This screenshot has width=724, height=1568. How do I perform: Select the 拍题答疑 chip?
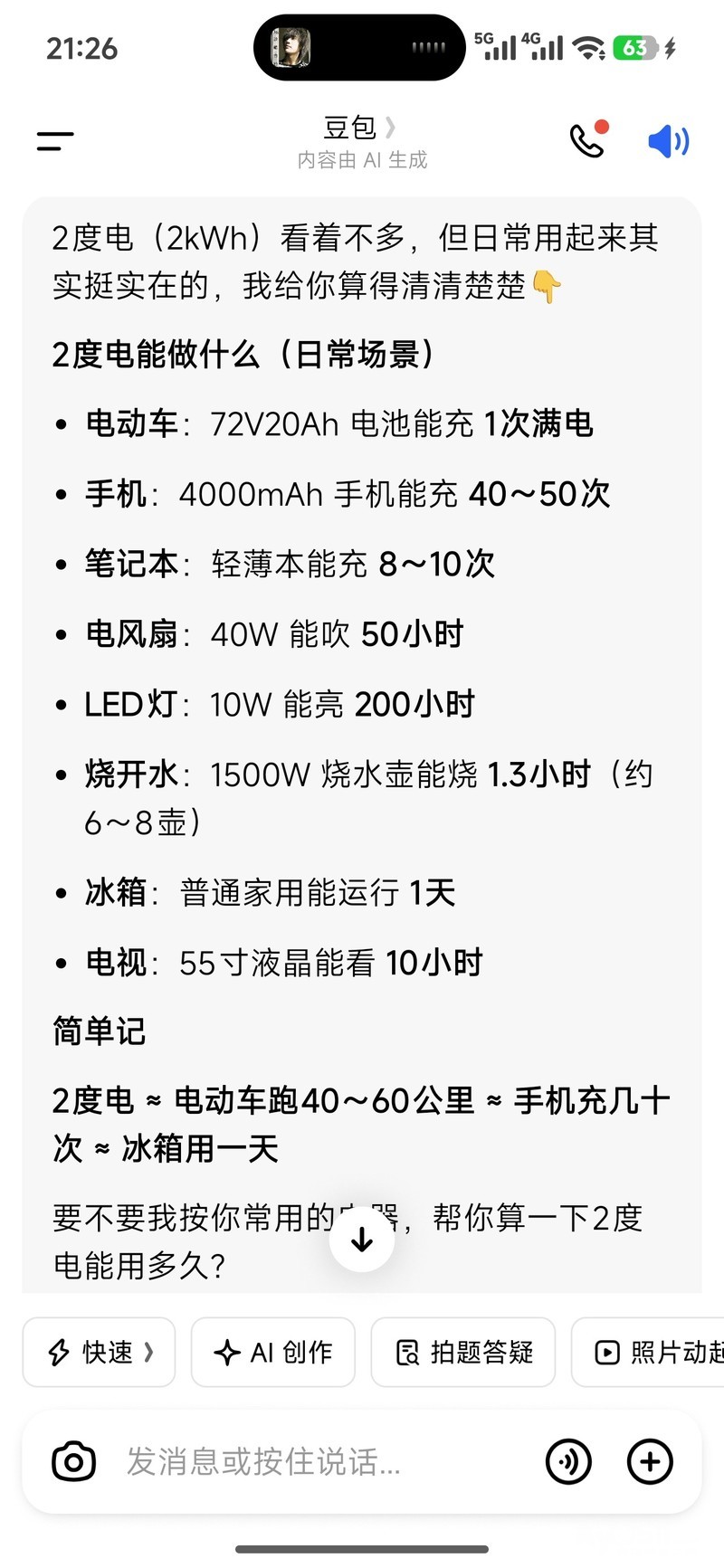pos(463,1353)
